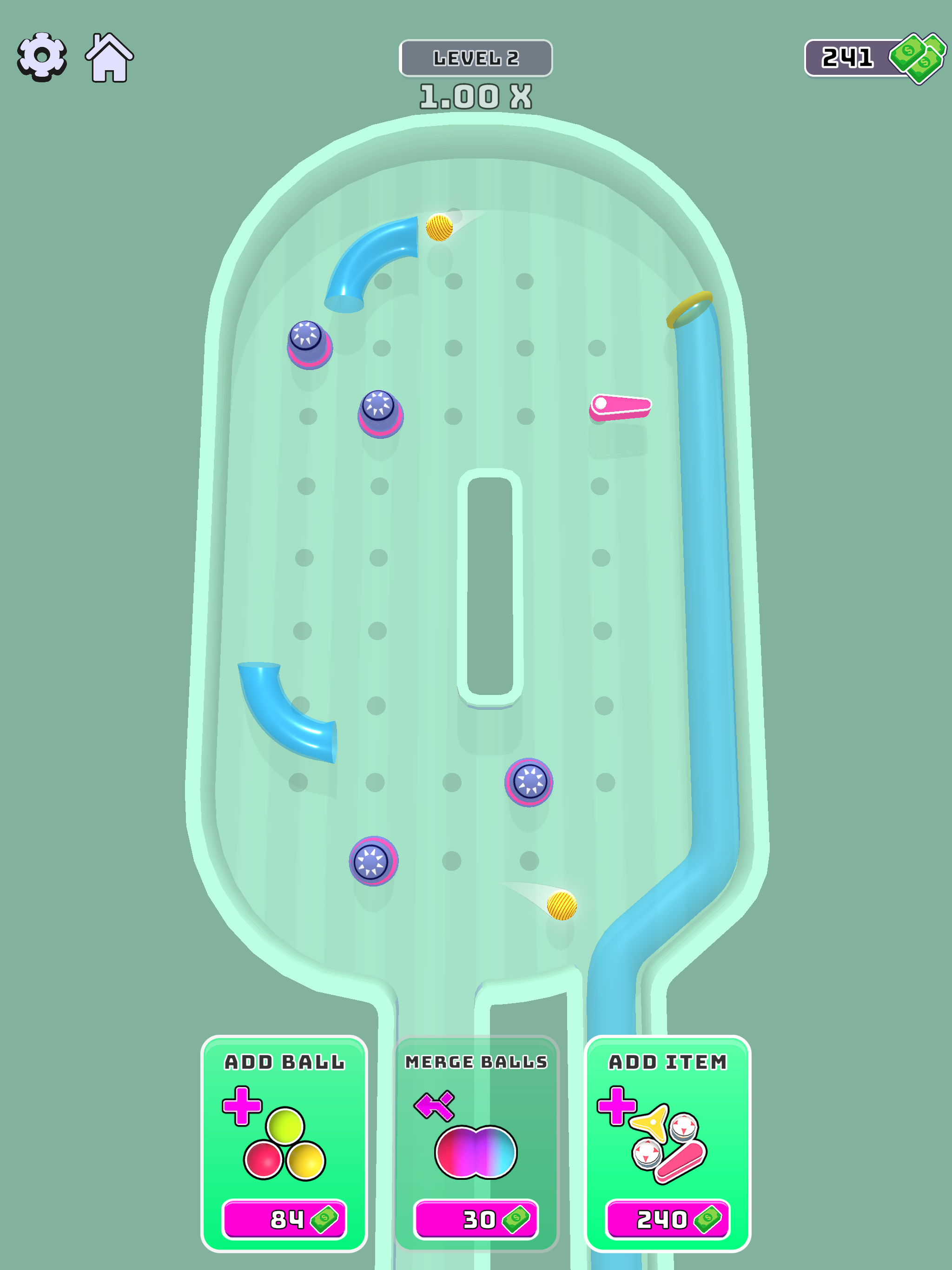Tap the Level 2 badge

476,58
